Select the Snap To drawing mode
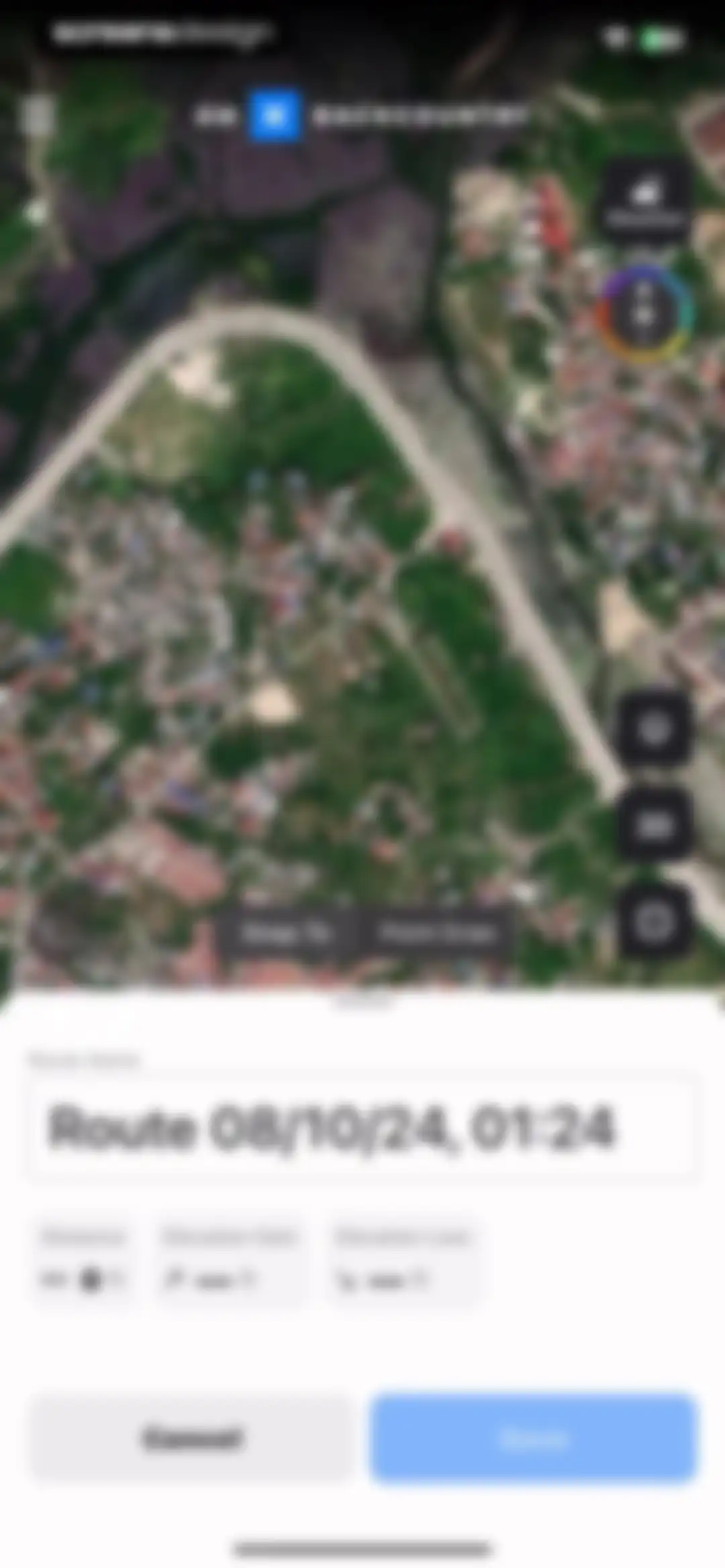Image resolution: width=725 pixels, height=1568 pixels. click(x=287, y=933)
